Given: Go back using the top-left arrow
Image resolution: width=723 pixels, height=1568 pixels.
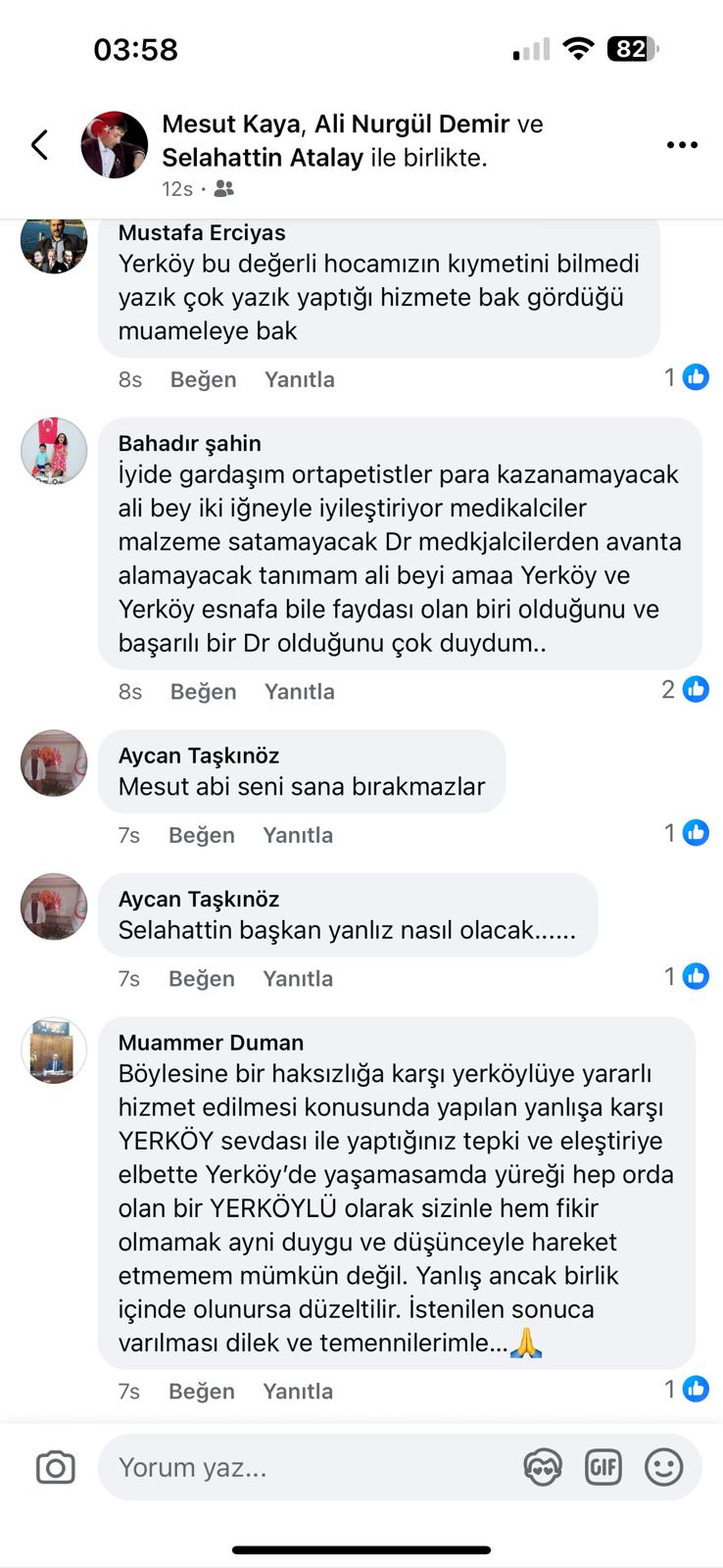Looking at the screenshot, I should tap(40, 145).
